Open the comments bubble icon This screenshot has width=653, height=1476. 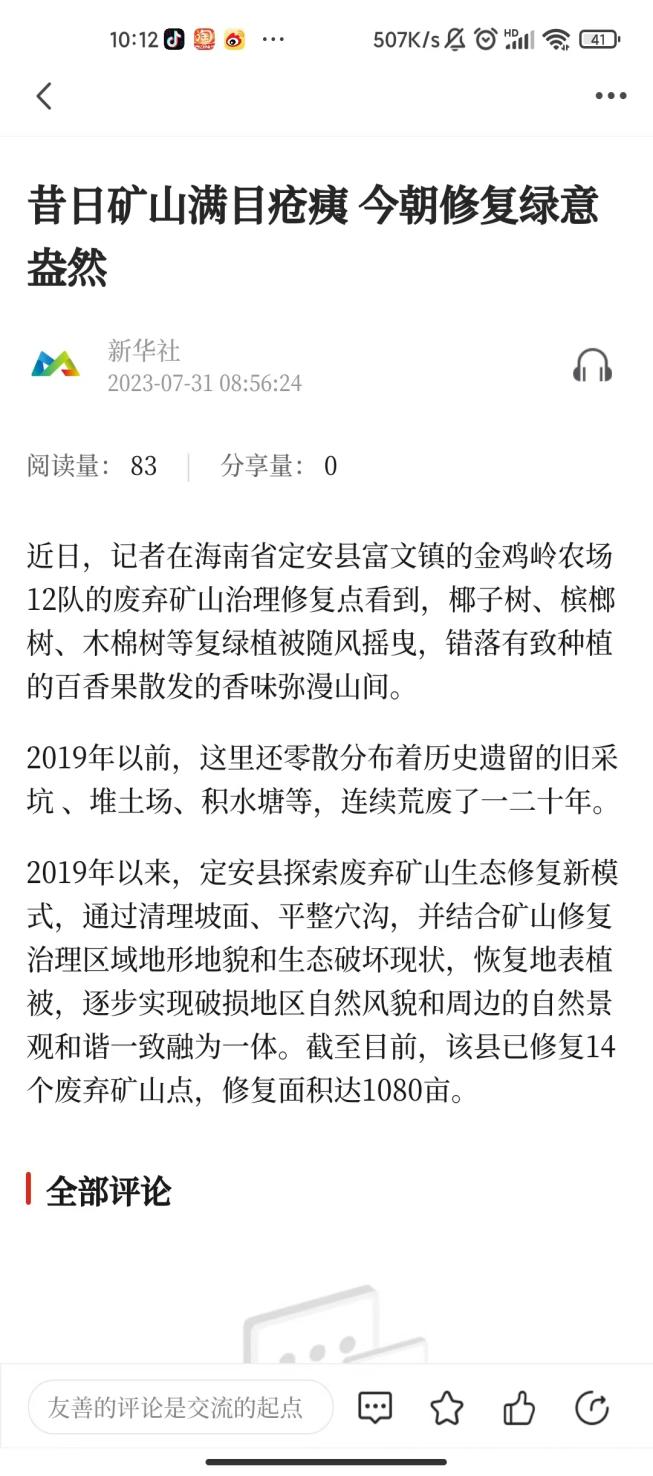point(375,1408)
